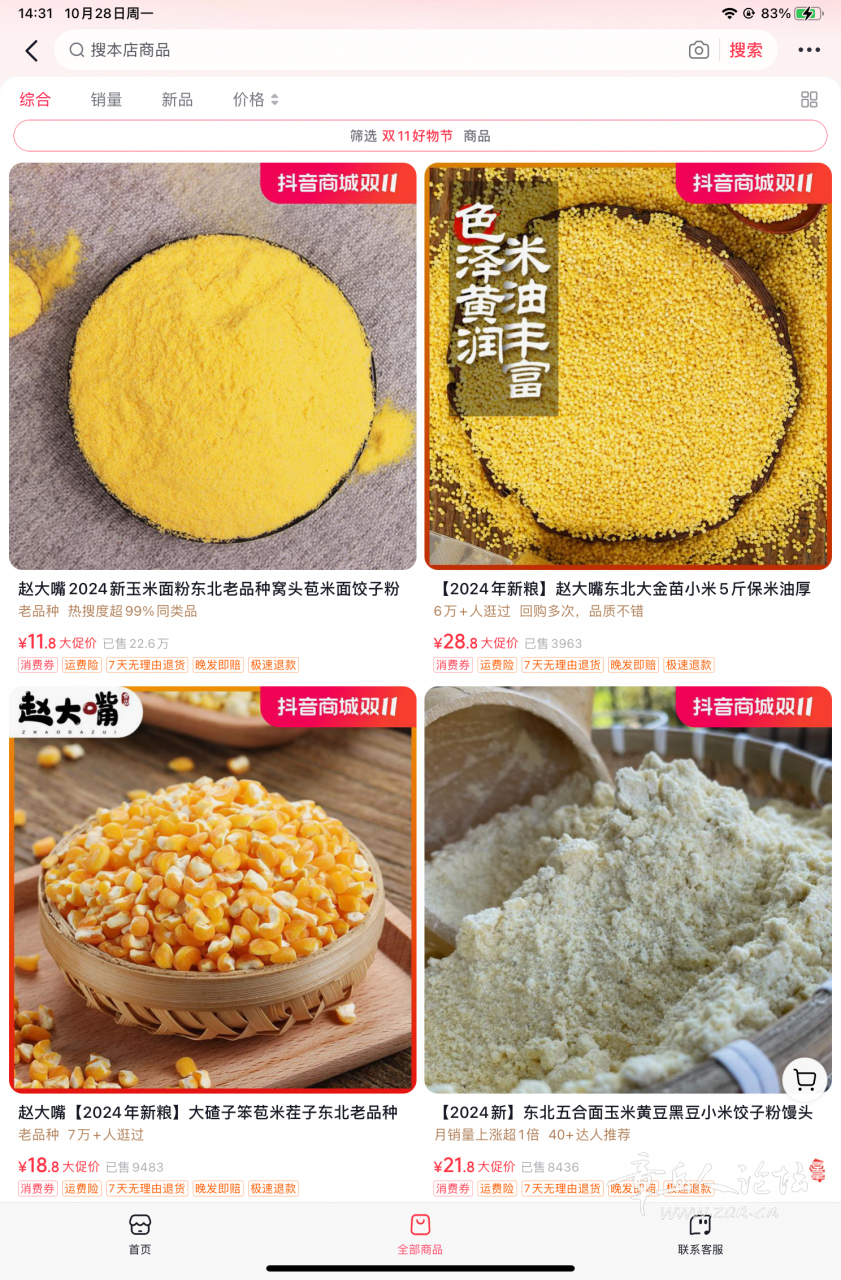
Task: Contact customer service via 联系客服
Action: [x=700, y=1234]
